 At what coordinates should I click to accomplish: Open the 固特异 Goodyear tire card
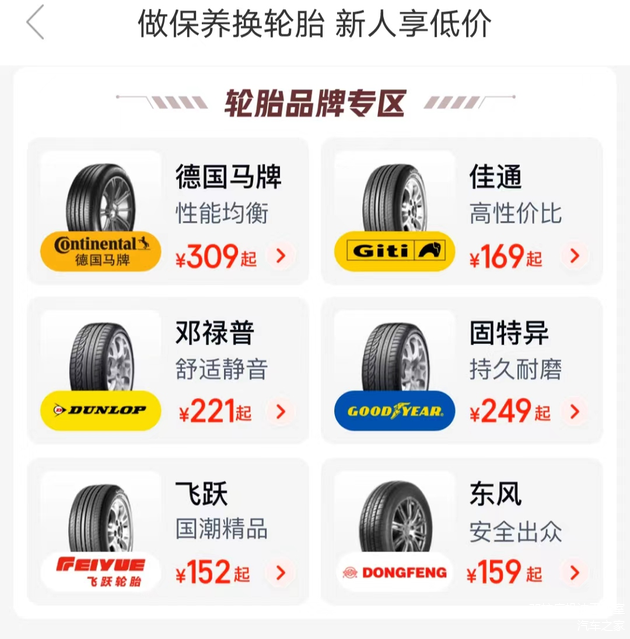[x=461, y=370]
